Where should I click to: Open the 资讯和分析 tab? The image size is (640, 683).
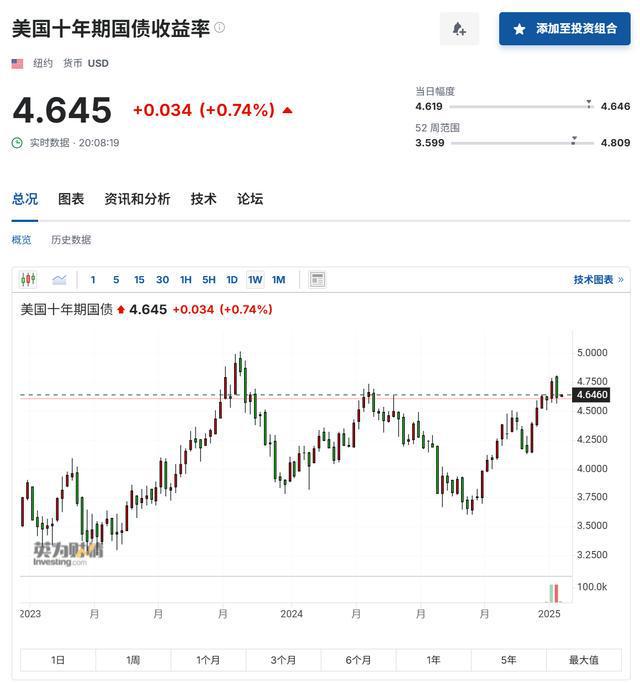pyautogui.click(x=137, y=199)
